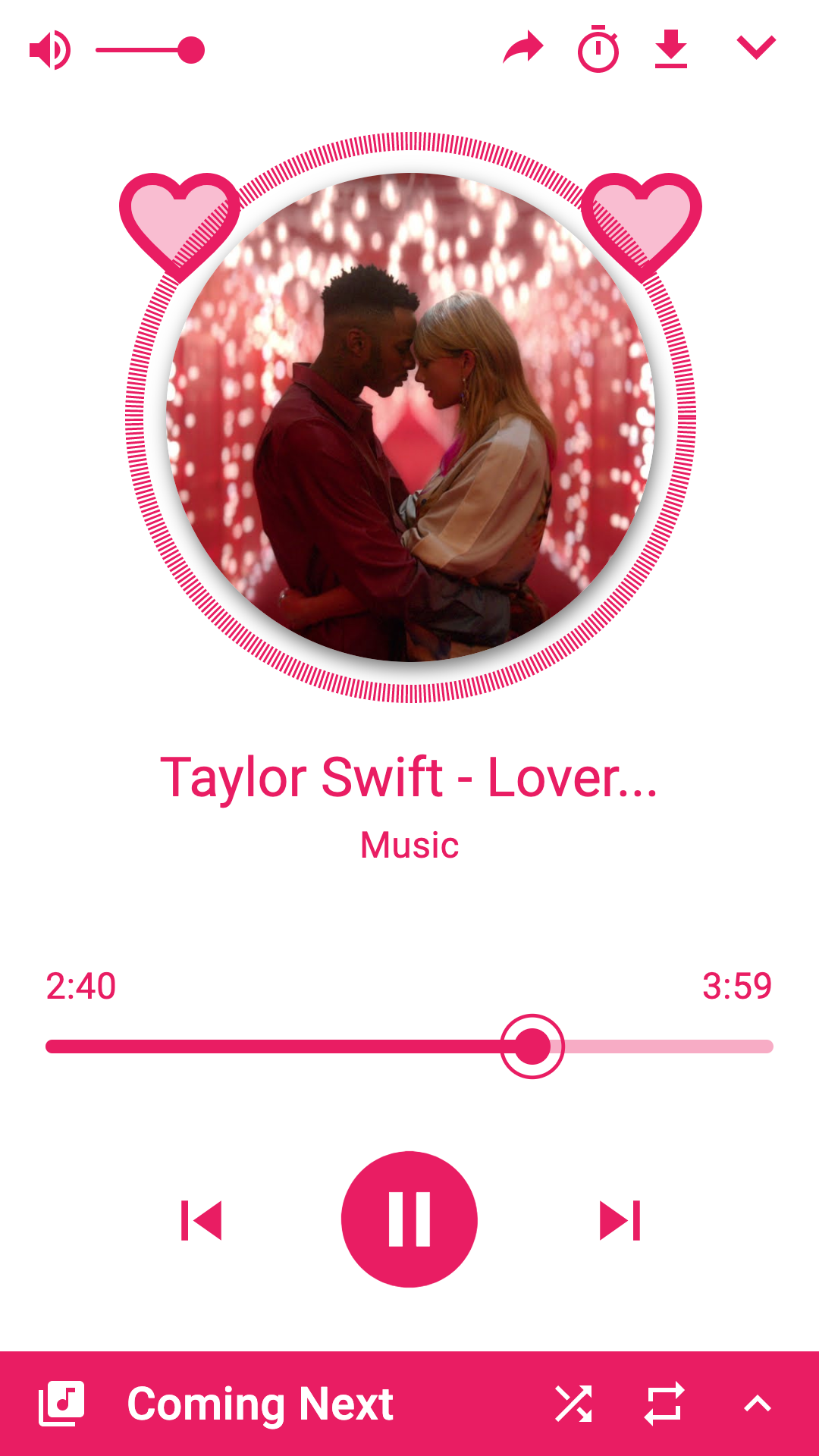Share this song
Image resolution: width=819 pixels, height=1456 pixels.
(x=523, y=49)
